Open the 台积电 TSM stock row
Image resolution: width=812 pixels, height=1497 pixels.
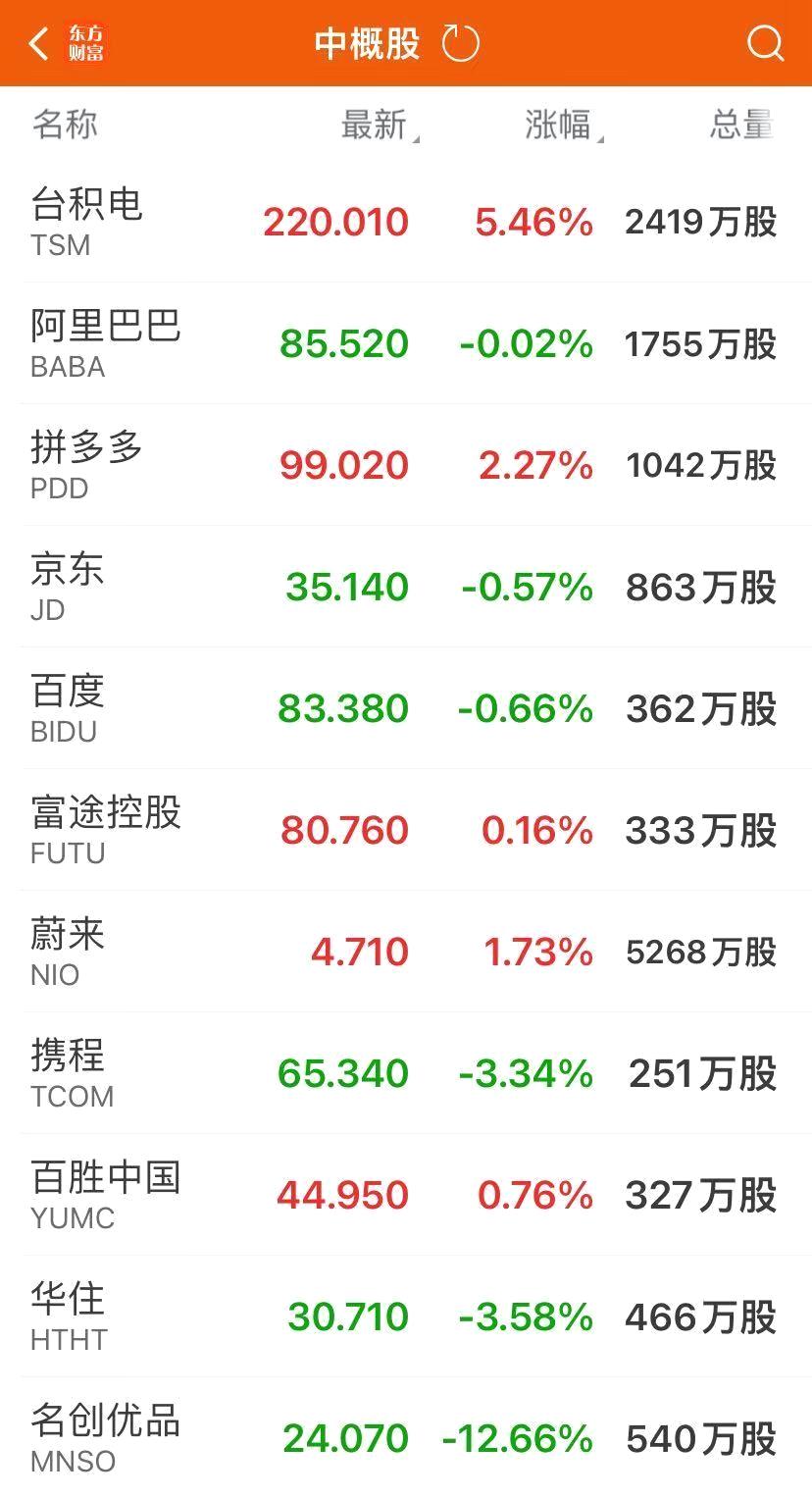tap(406, 222)
